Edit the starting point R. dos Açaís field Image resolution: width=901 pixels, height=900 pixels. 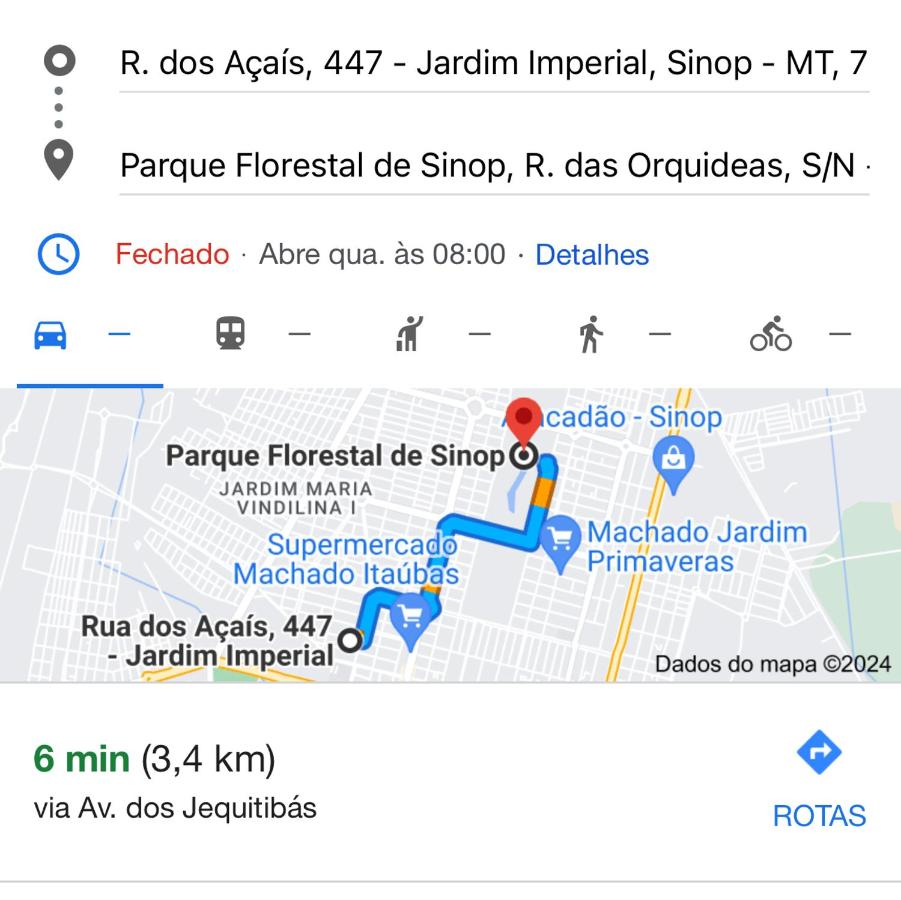(x=492, y=64)
